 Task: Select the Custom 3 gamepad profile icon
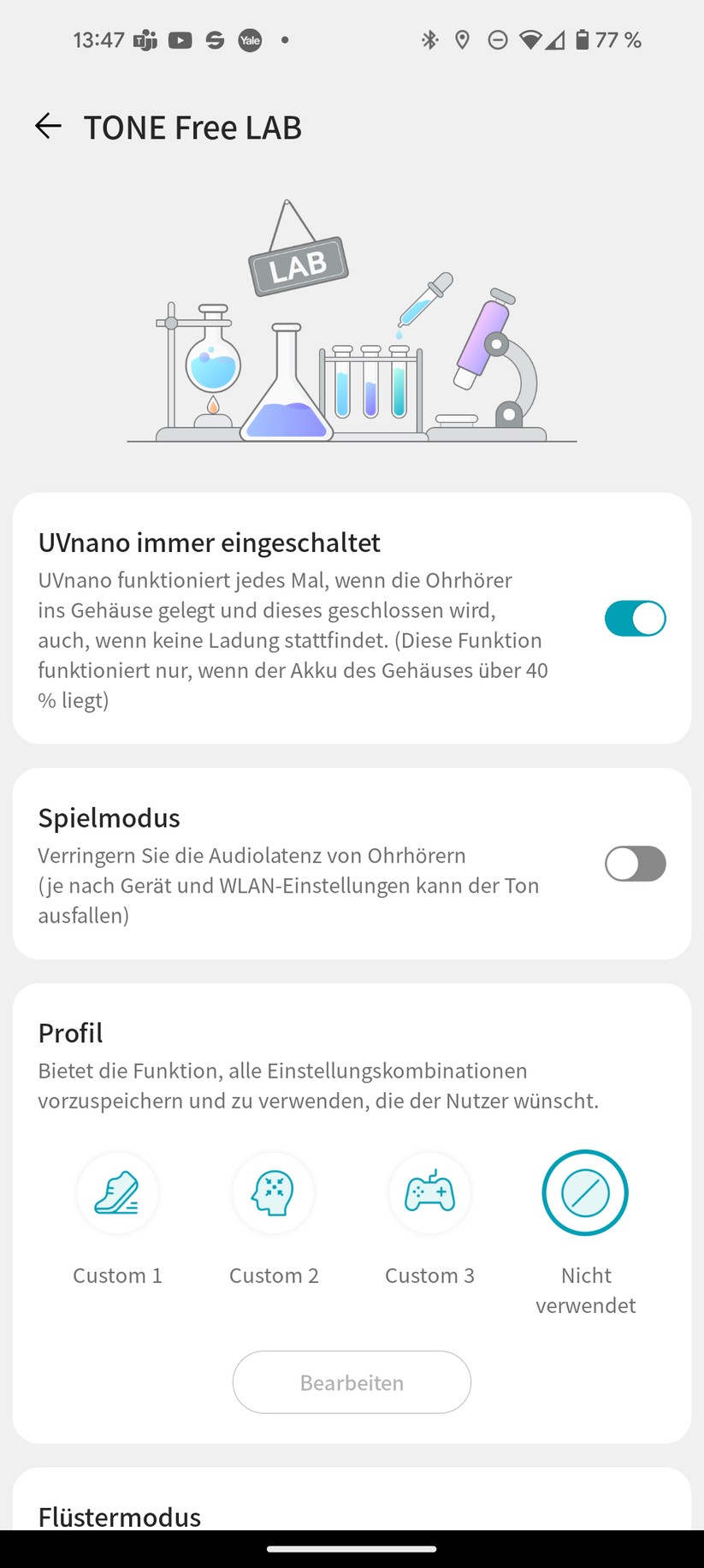pos(429,1192)
